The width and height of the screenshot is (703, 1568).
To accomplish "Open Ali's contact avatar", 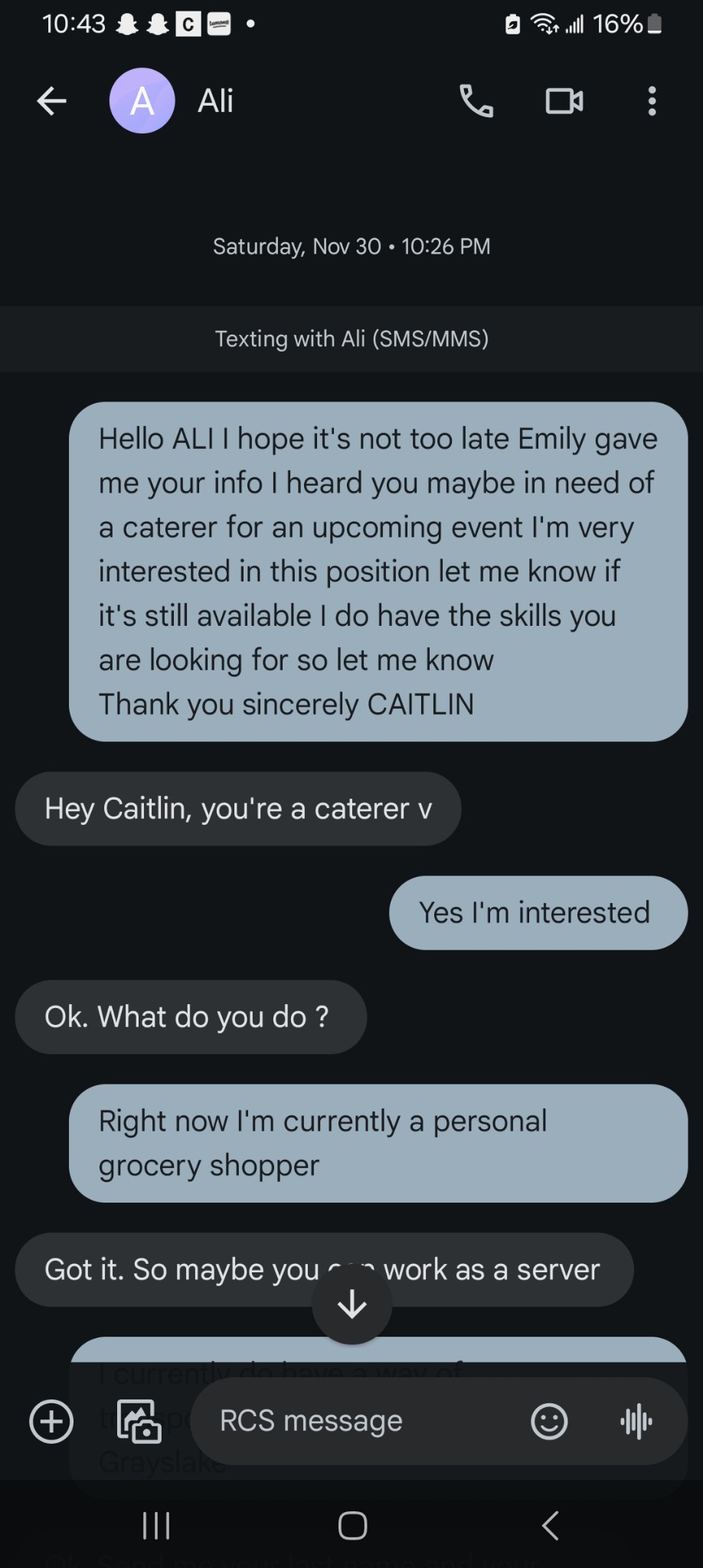I will click(x=142, y=100).
